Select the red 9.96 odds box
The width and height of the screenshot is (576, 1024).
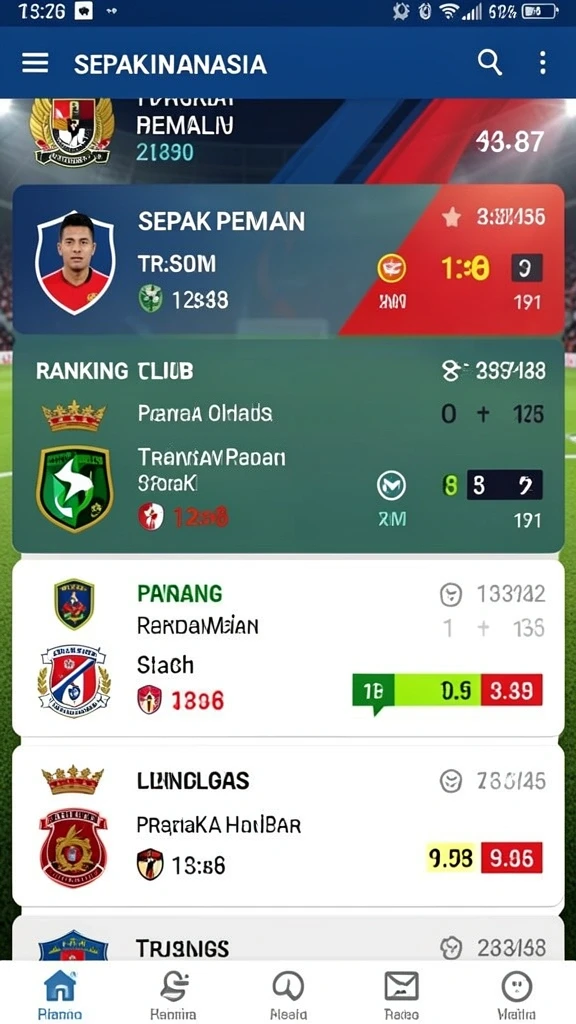[511, 857]
